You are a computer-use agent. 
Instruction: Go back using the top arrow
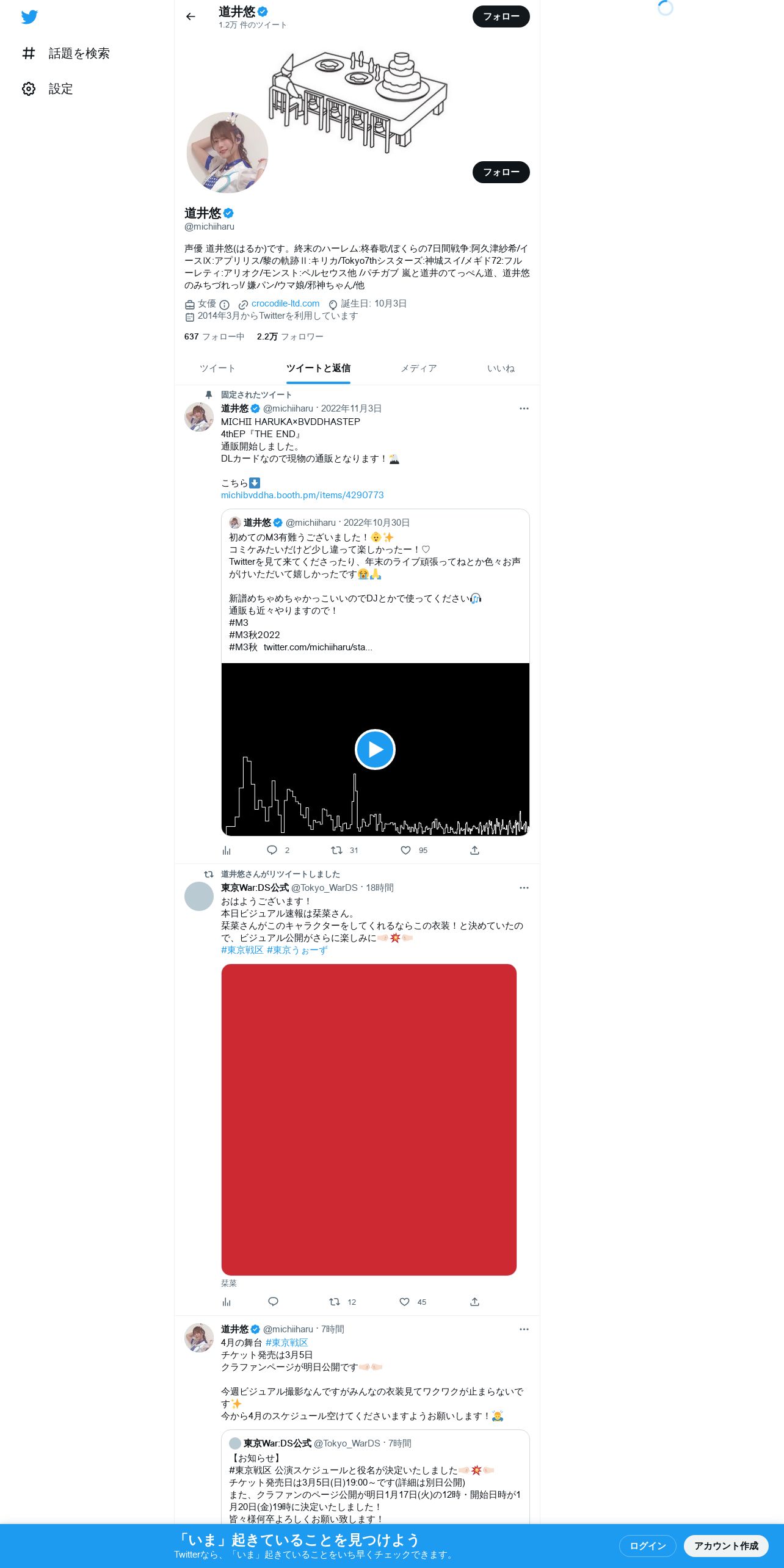191,16
